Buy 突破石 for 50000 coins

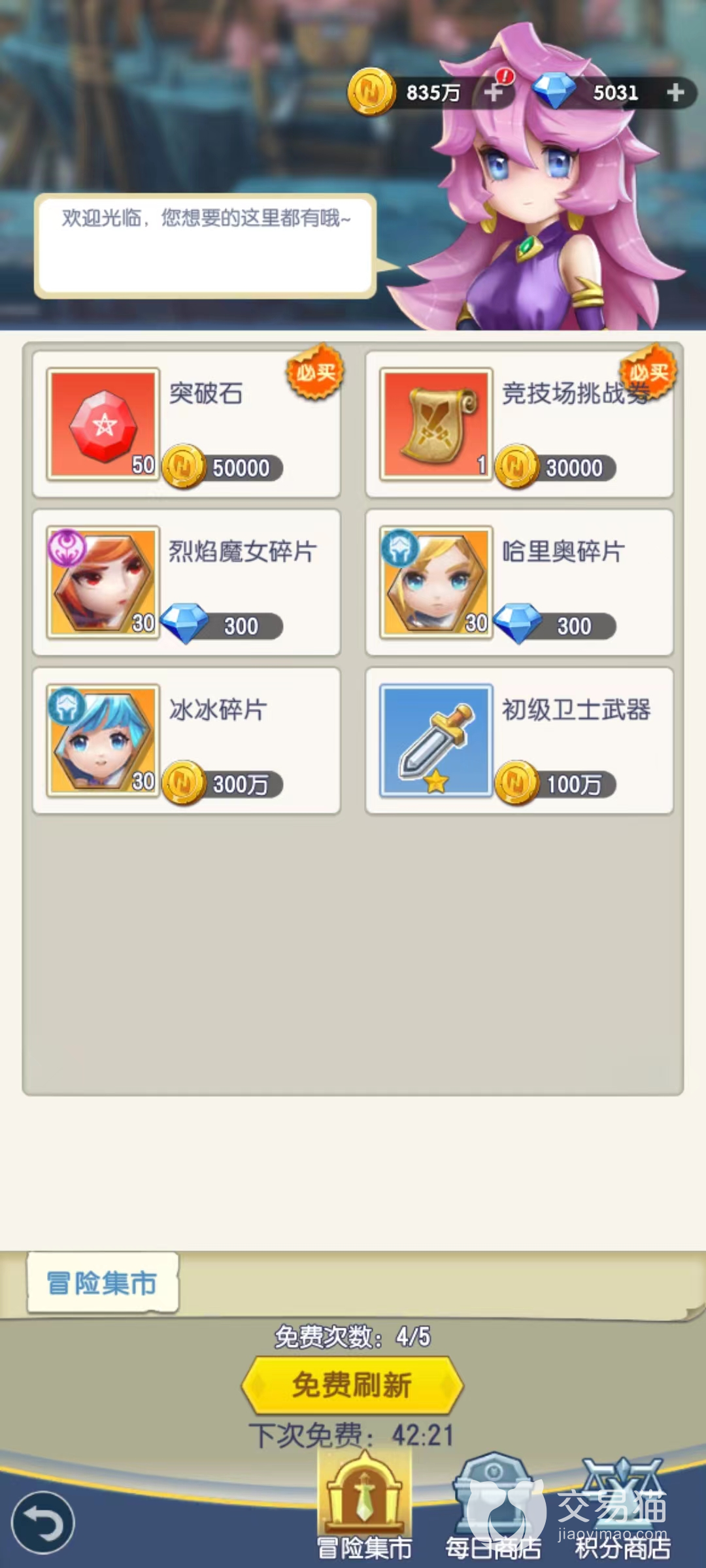coord(186,425)
